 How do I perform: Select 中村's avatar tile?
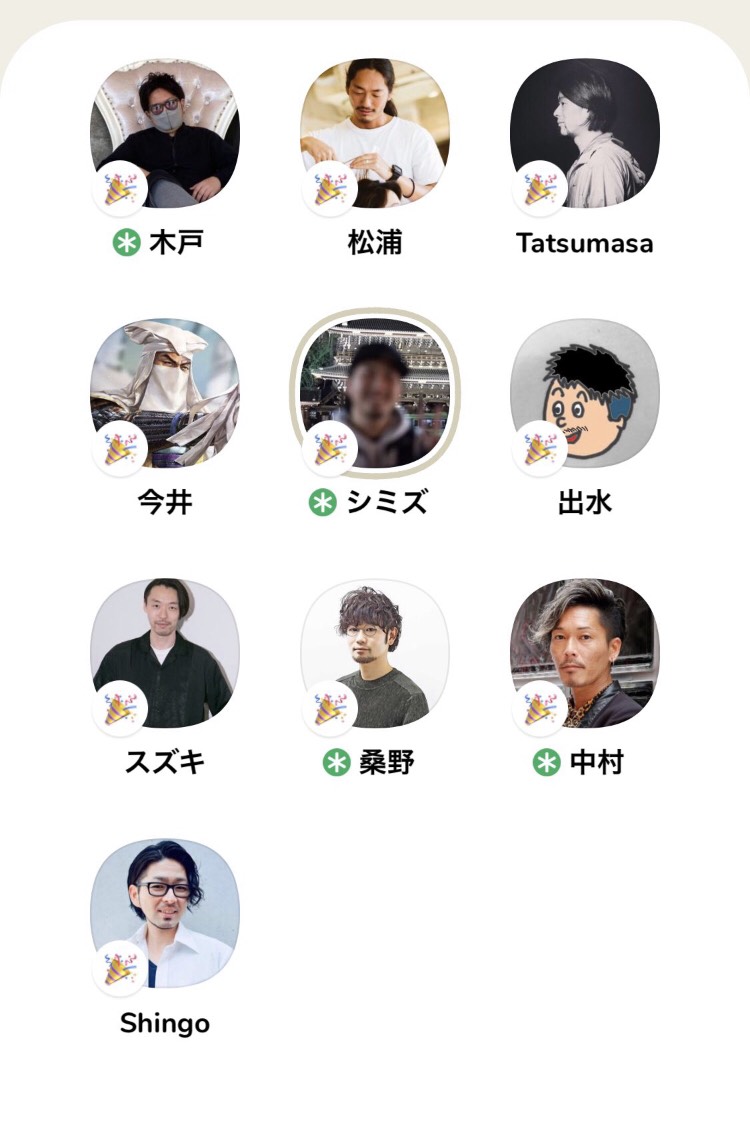coord(585,653)
